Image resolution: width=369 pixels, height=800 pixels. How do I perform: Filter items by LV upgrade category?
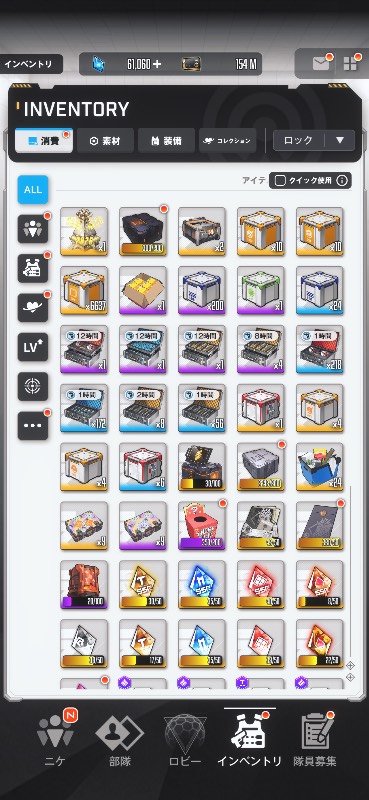coord(33,347)
